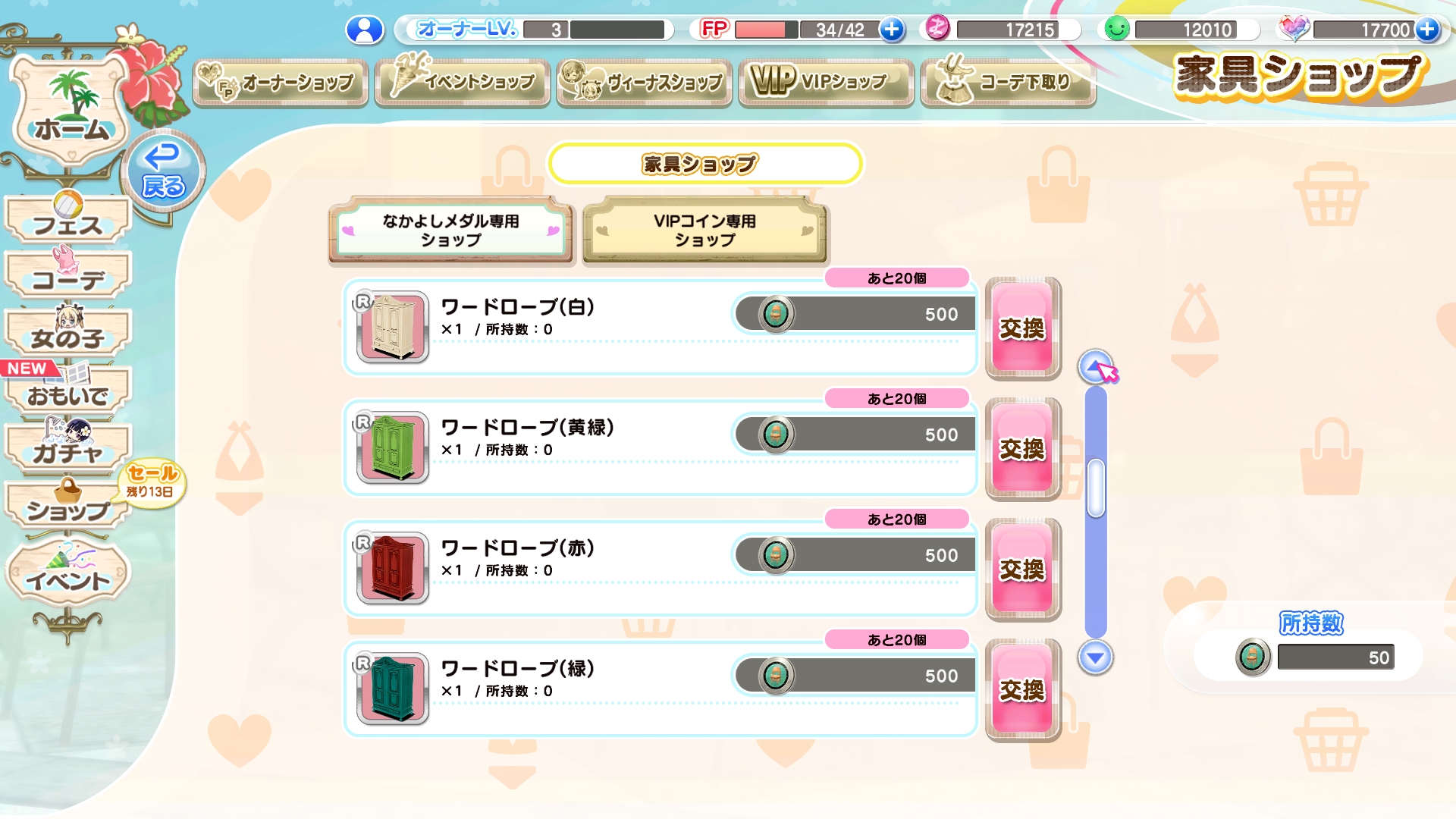
Task: Open コーデ下取り
Action: tap(1008, 82)
